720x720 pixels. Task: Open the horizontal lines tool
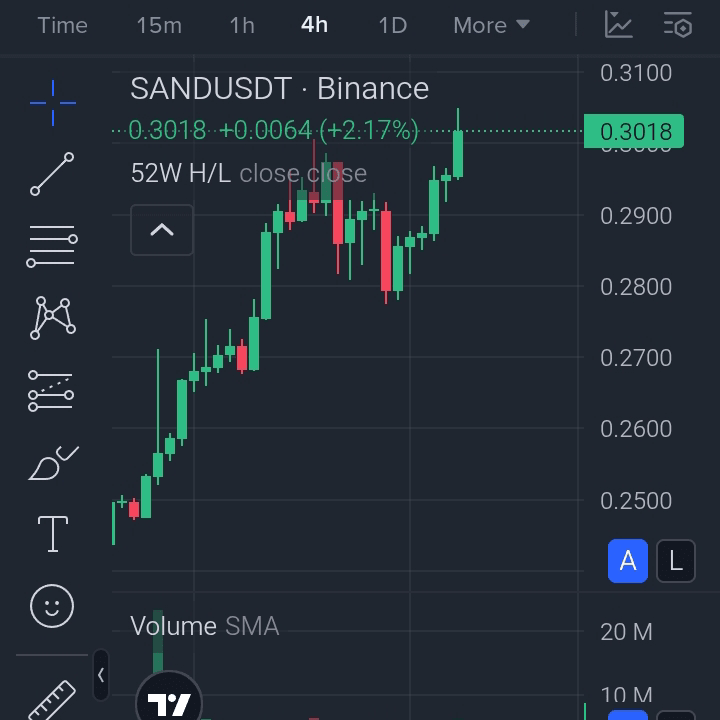click(52, 246)
